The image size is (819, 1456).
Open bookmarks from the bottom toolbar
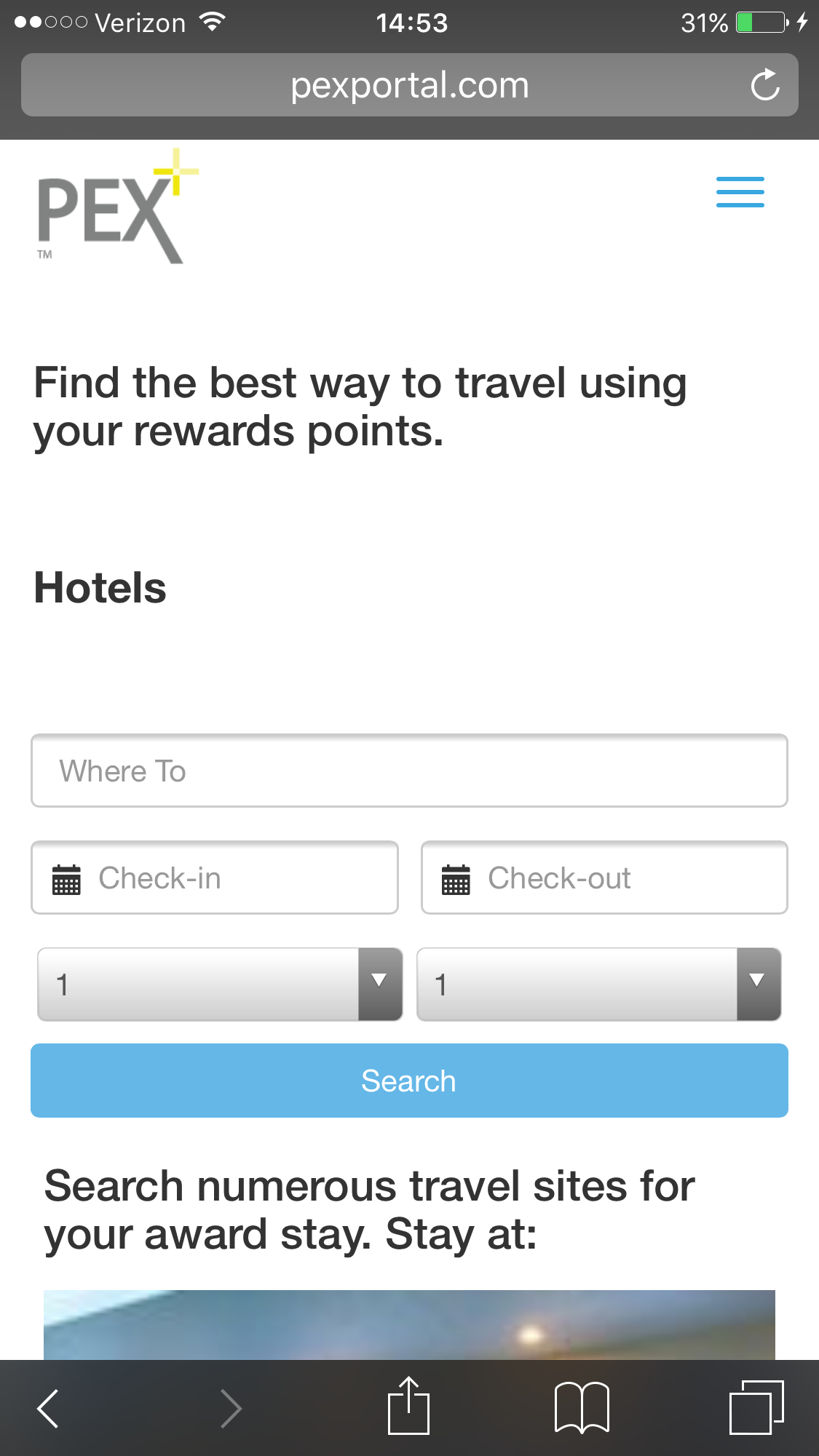pyautogui.click(x=584, y=1407)
